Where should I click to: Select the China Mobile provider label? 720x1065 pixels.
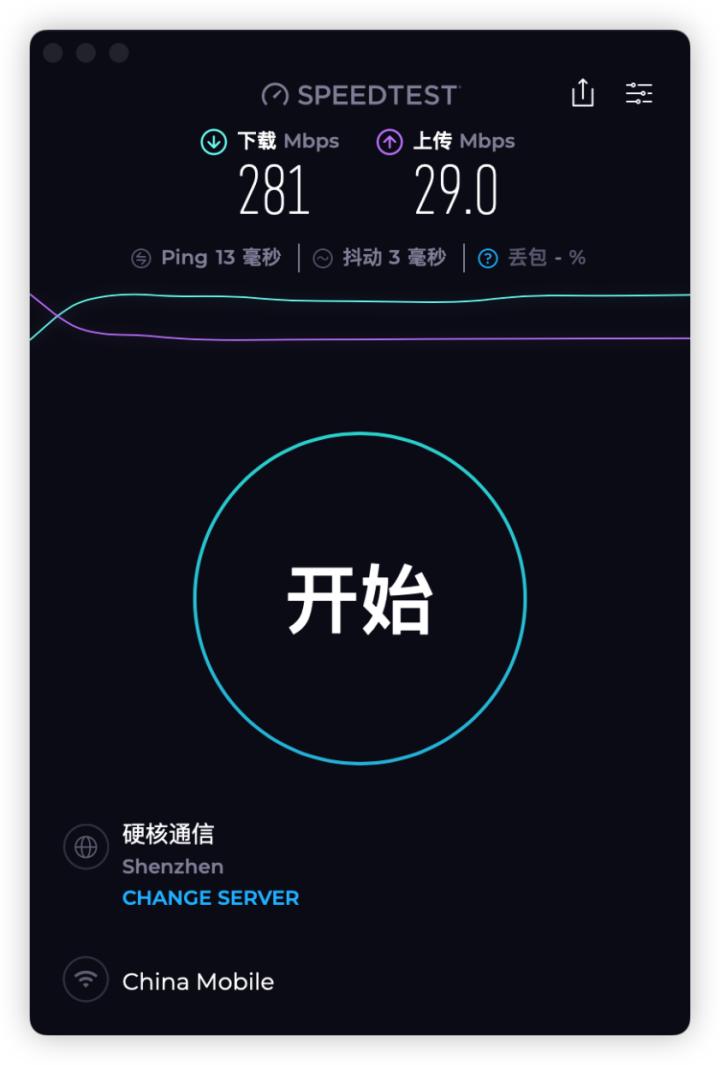tap(197, 981)
